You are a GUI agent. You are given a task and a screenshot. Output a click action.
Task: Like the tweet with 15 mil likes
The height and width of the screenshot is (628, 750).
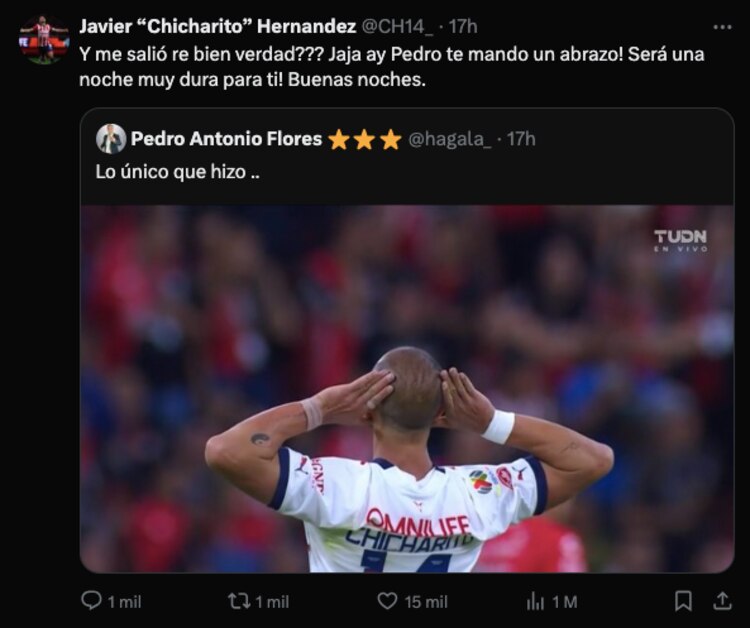tap(387, 600)
